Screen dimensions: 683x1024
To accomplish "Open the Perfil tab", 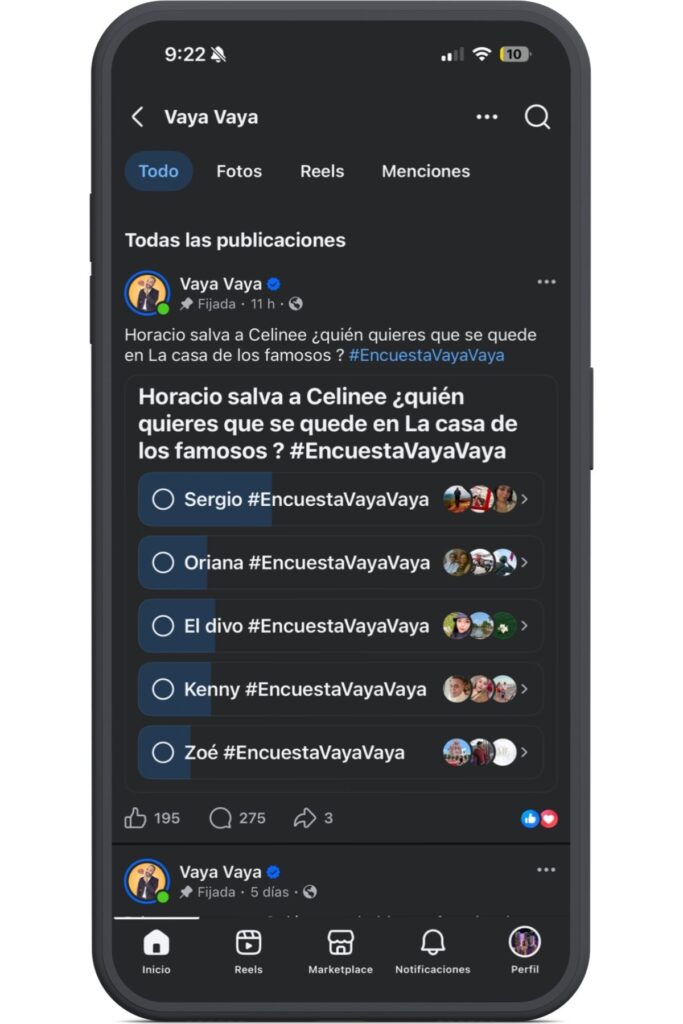I will point(524,951).
